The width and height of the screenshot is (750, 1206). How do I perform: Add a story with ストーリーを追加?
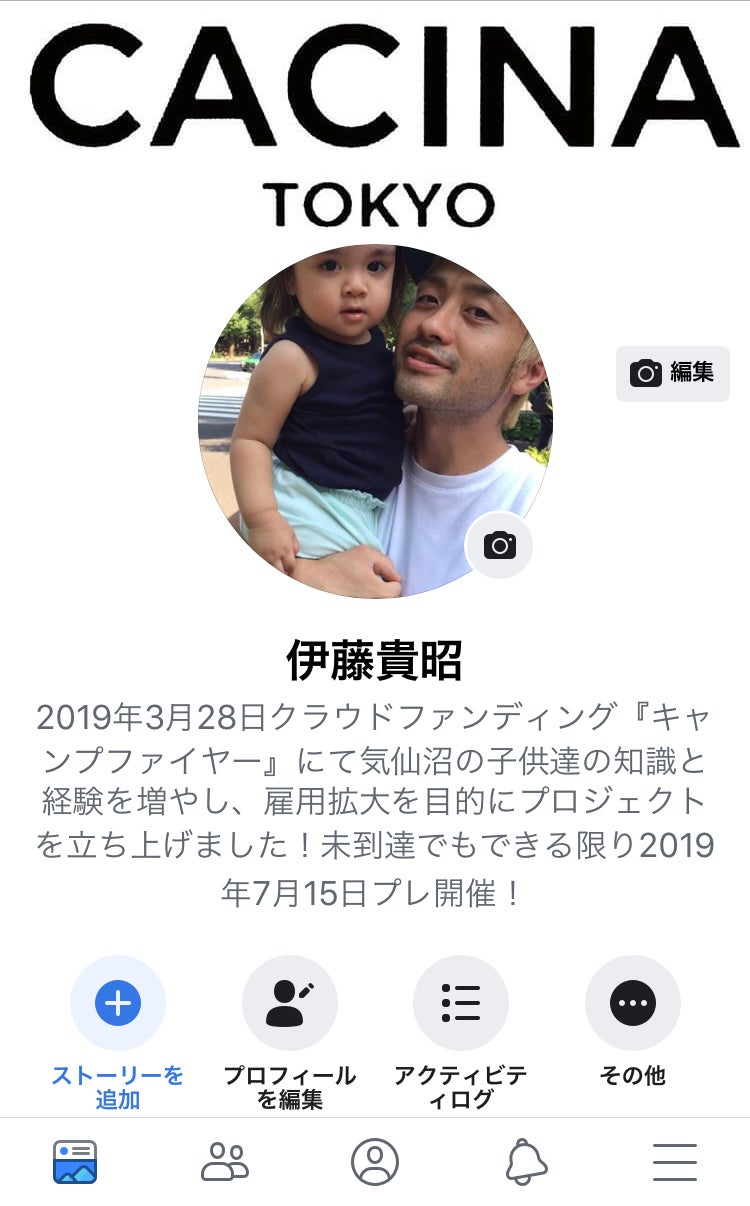point(118,1003)
